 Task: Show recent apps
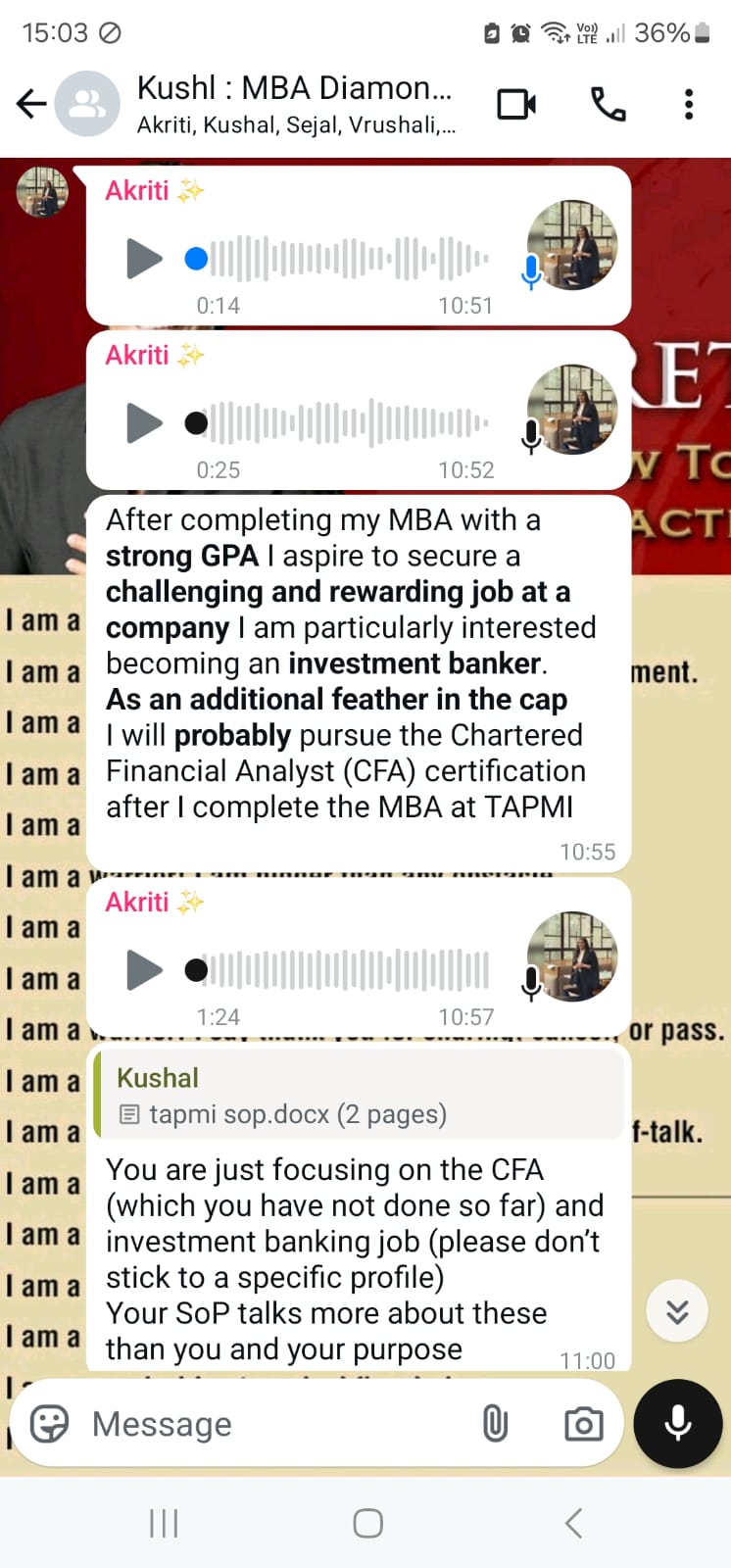(164, 1523)
